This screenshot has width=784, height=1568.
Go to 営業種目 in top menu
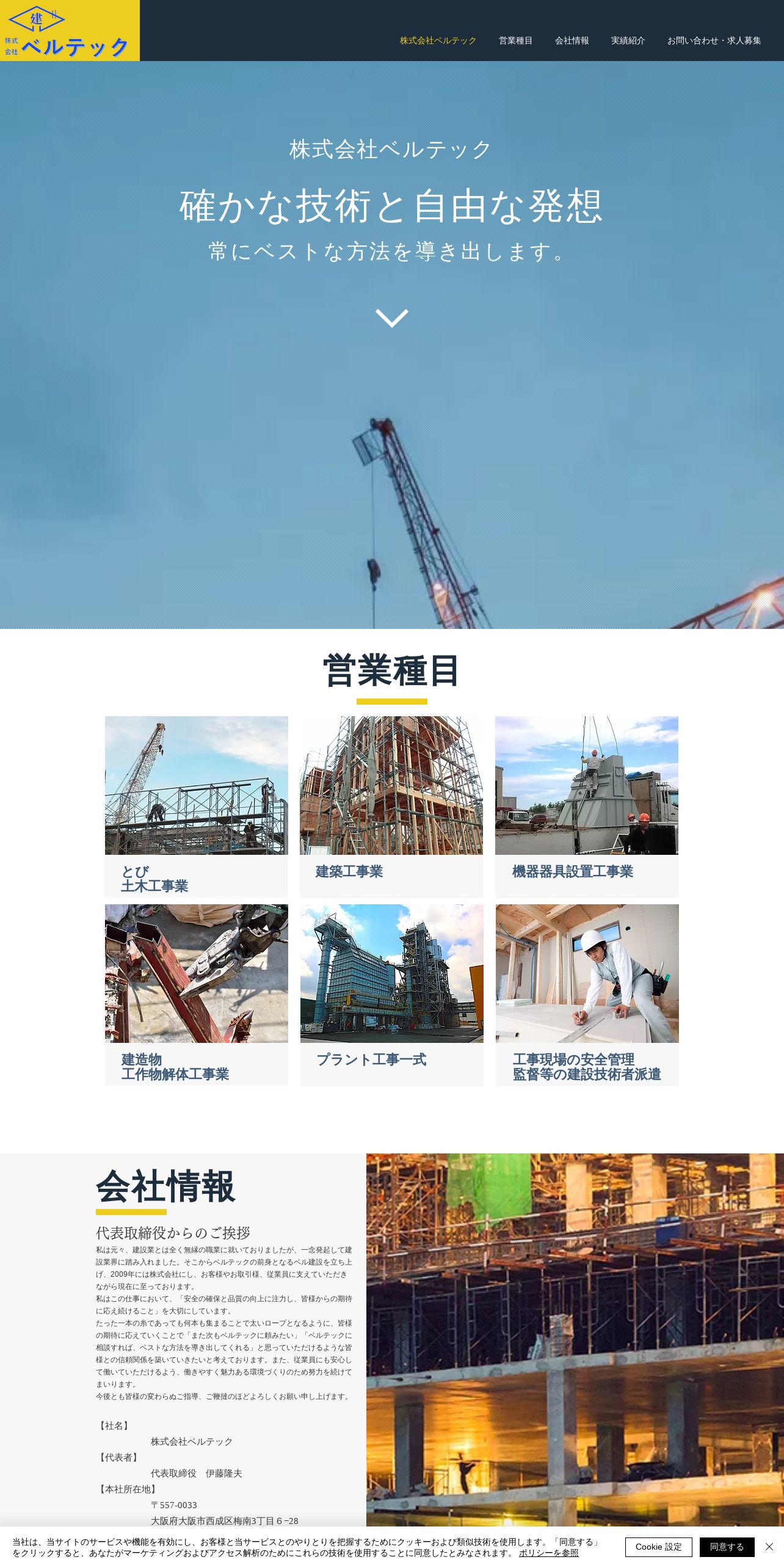(515, 41)
